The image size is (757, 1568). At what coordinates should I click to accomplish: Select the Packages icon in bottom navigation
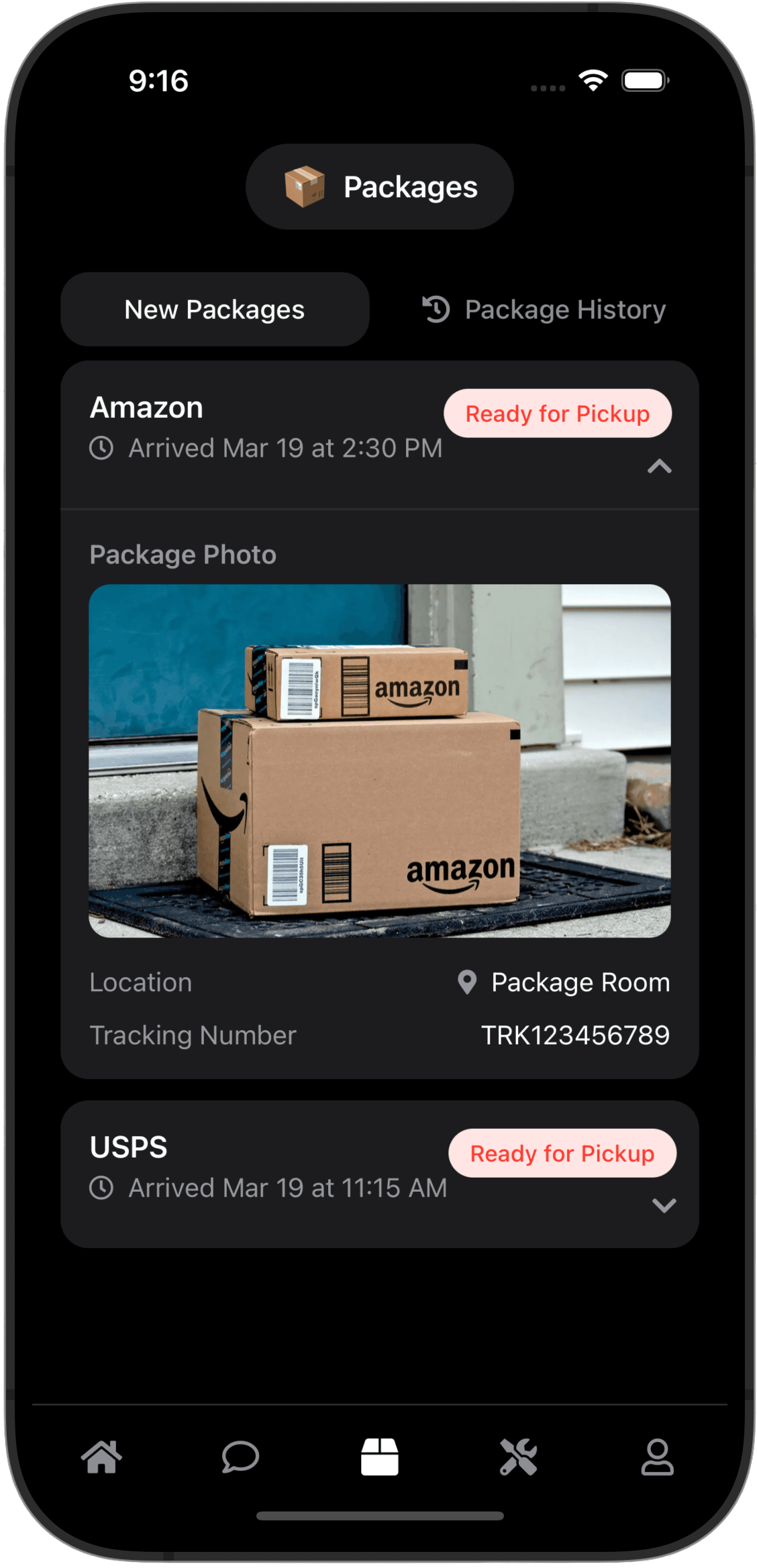click(x=378, y=1456)
